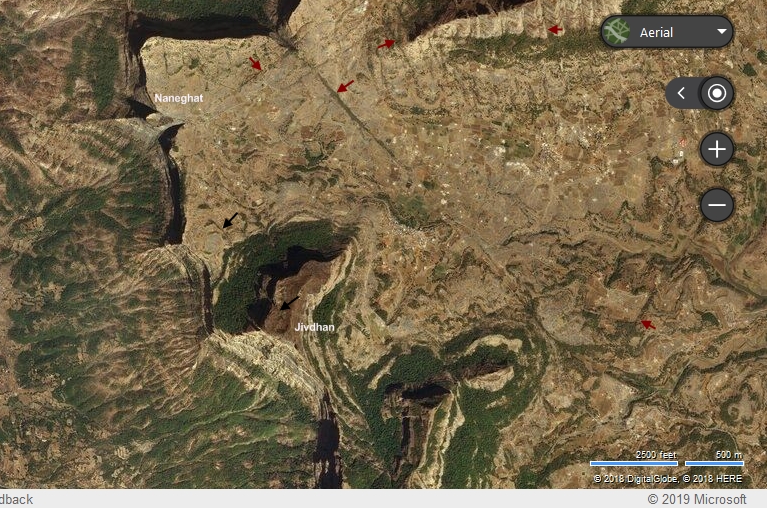Screen dimensions: 767x508
Task: Zoom in on the map
Action: 717,150
